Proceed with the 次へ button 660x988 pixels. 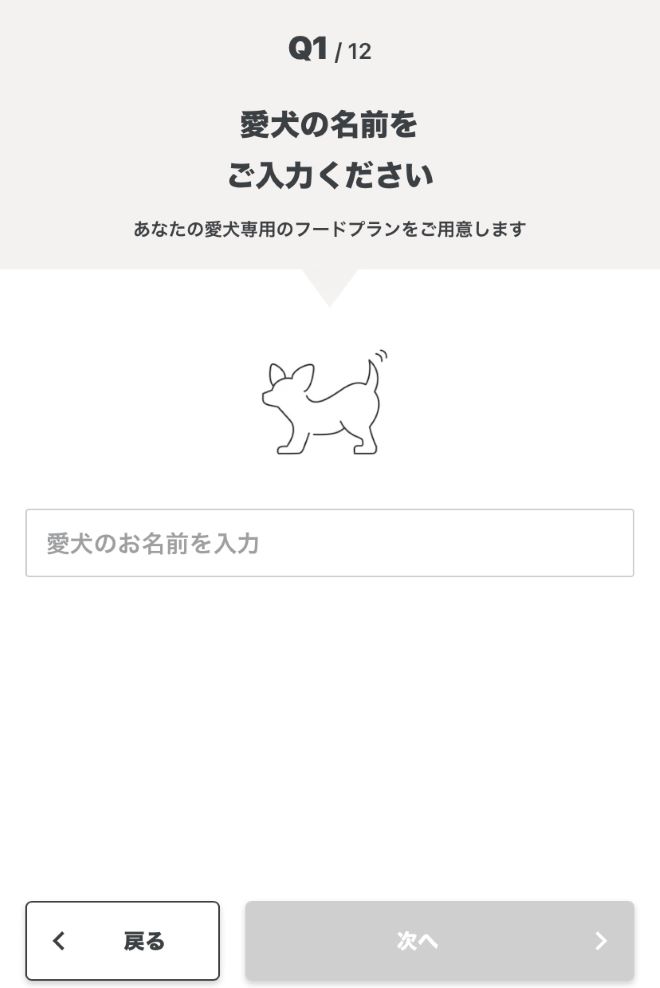pos(439,941)
